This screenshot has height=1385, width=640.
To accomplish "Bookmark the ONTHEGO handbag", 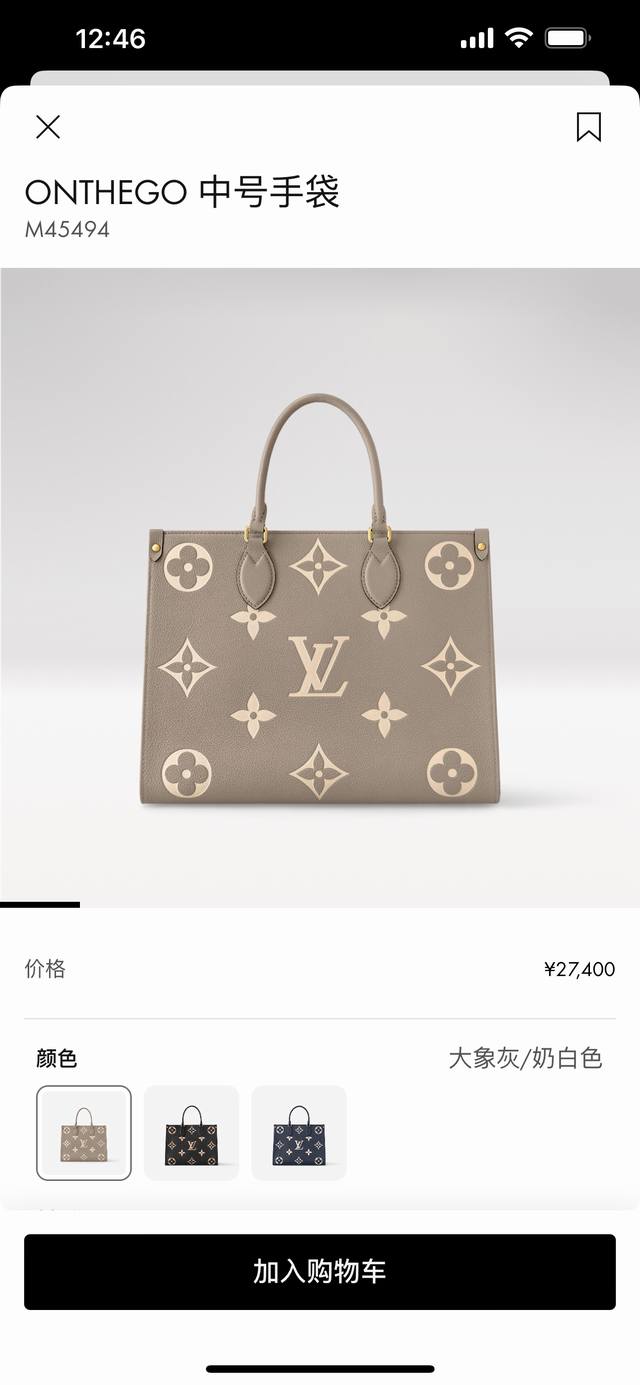I will 588,127.
